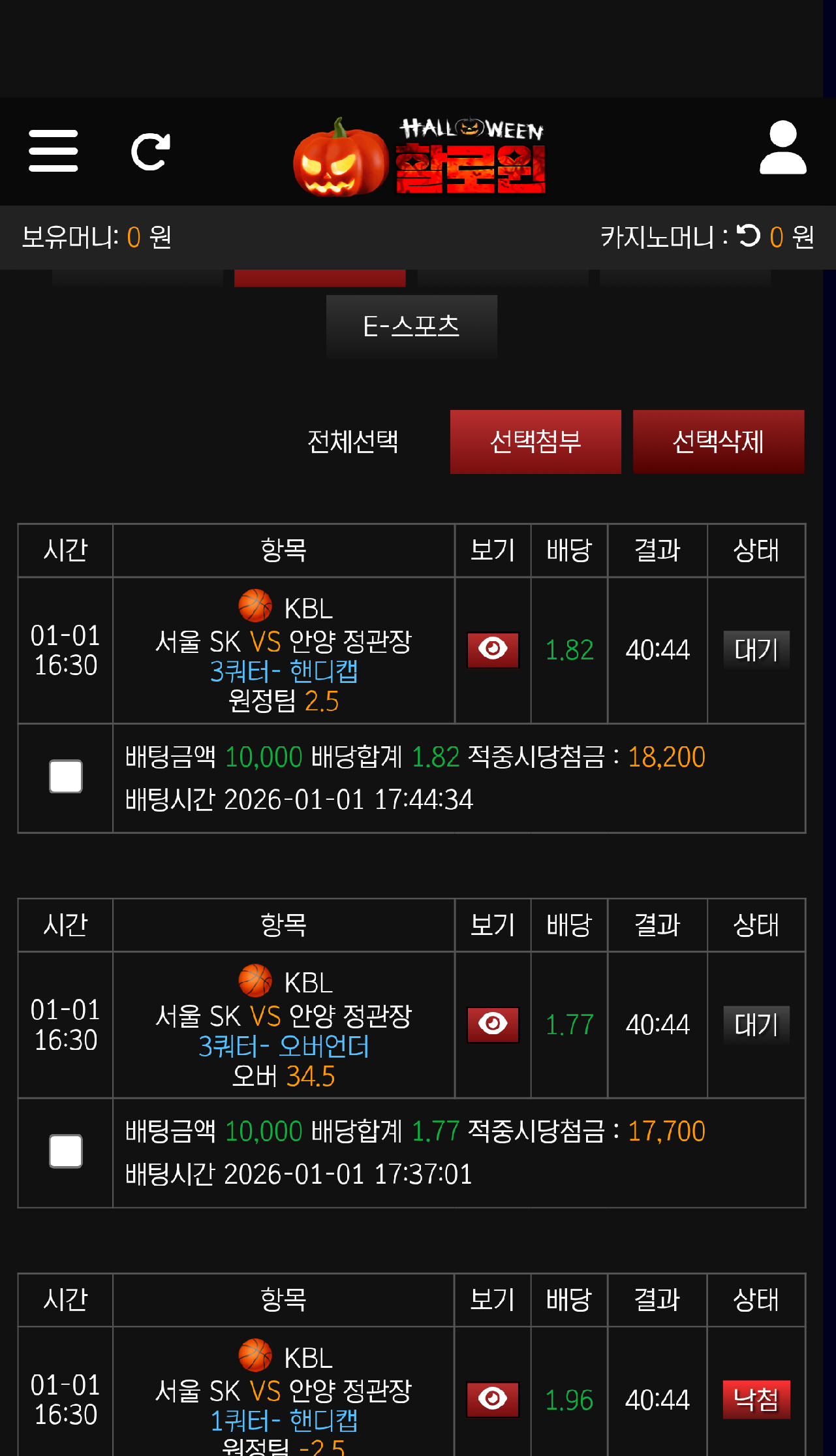Screen dimensions: 836x1456
Task: Check the box for the 18,200 payout bet
Action: click(66, 776)
